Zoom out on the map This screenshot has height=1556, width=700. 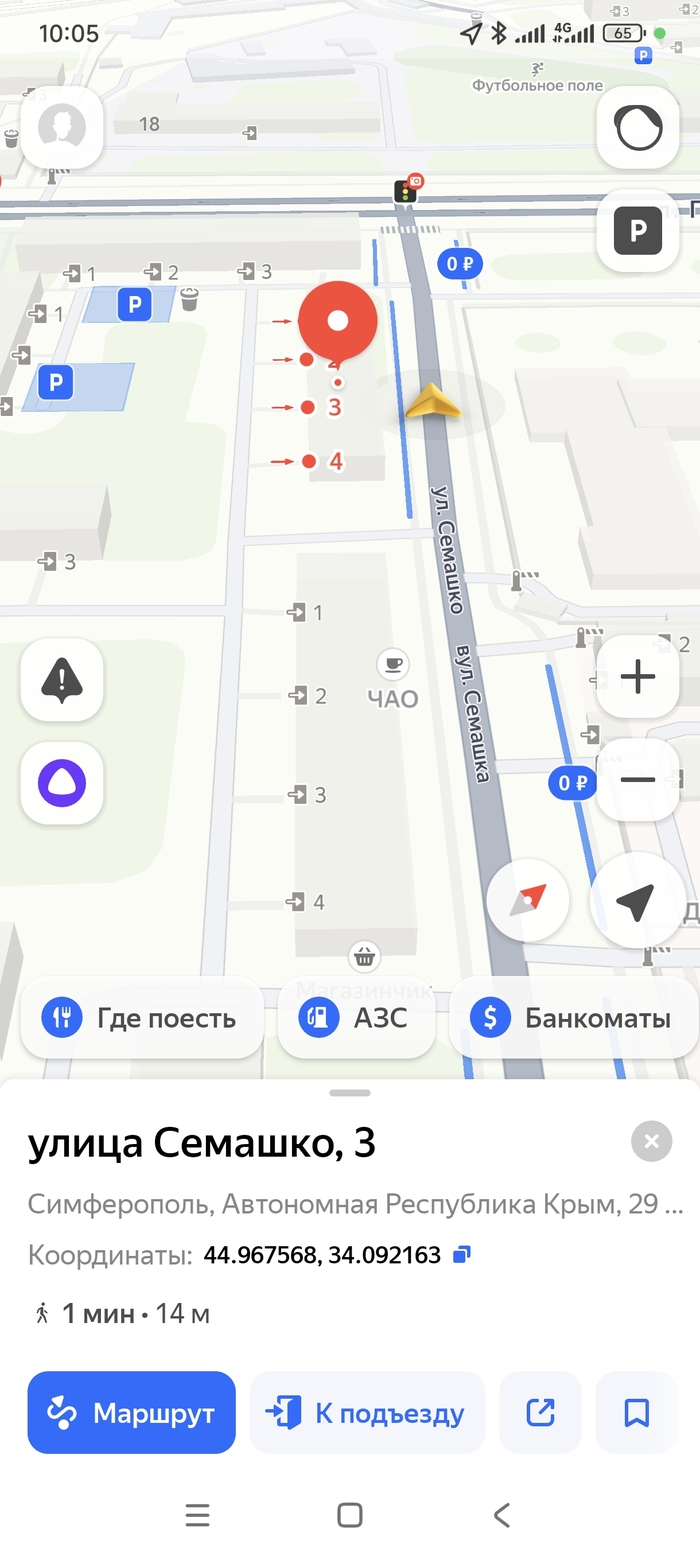click(x=638, y=780)
